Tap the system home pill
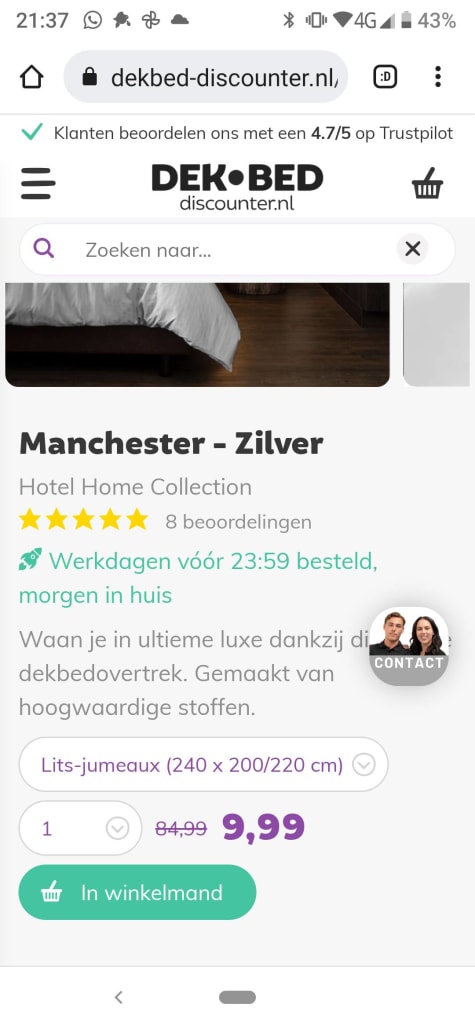This screenshot has height=1029, width=475. click(238, 998)
